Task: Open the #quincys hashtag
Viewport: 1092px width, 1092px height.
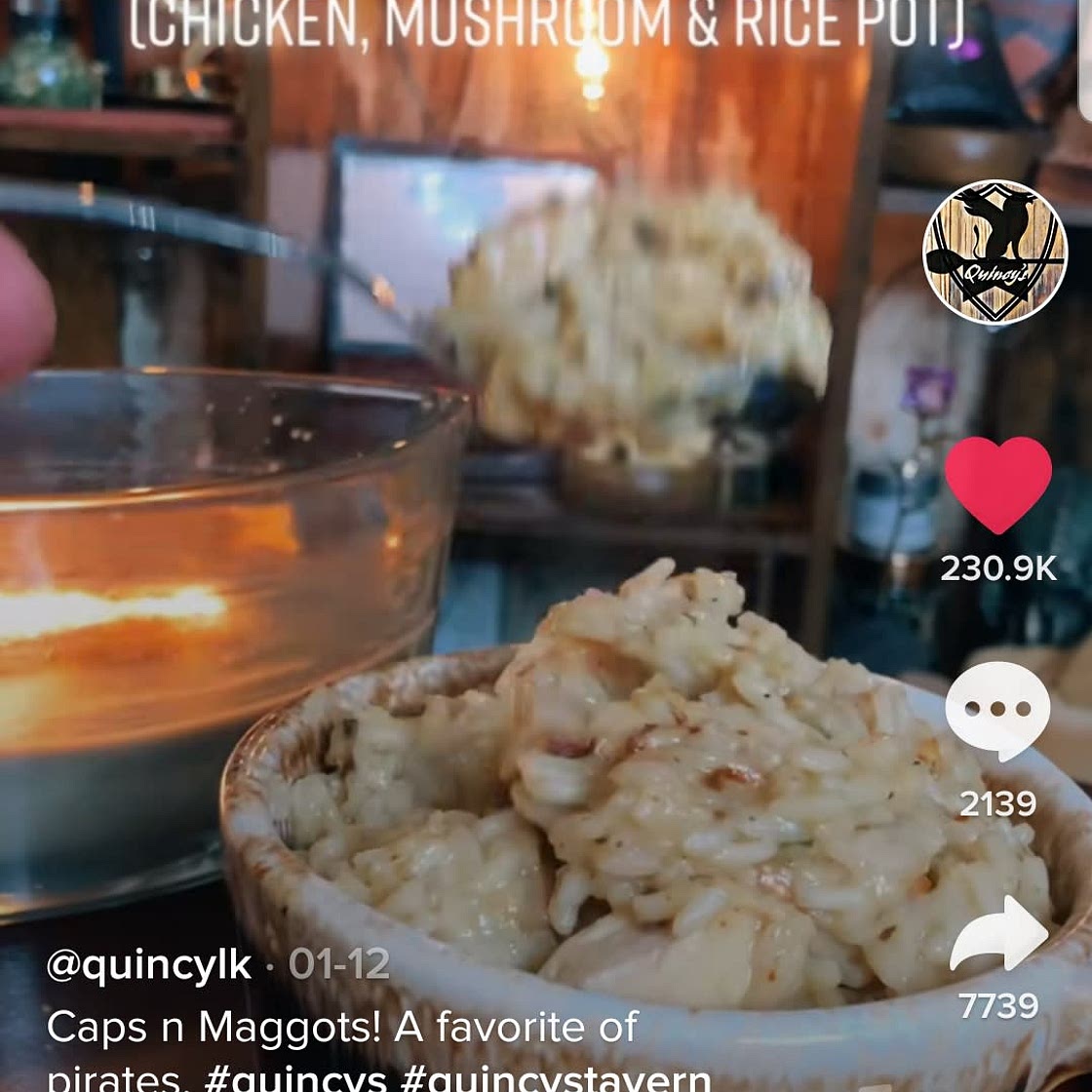Action: [x=295, y=1079]
